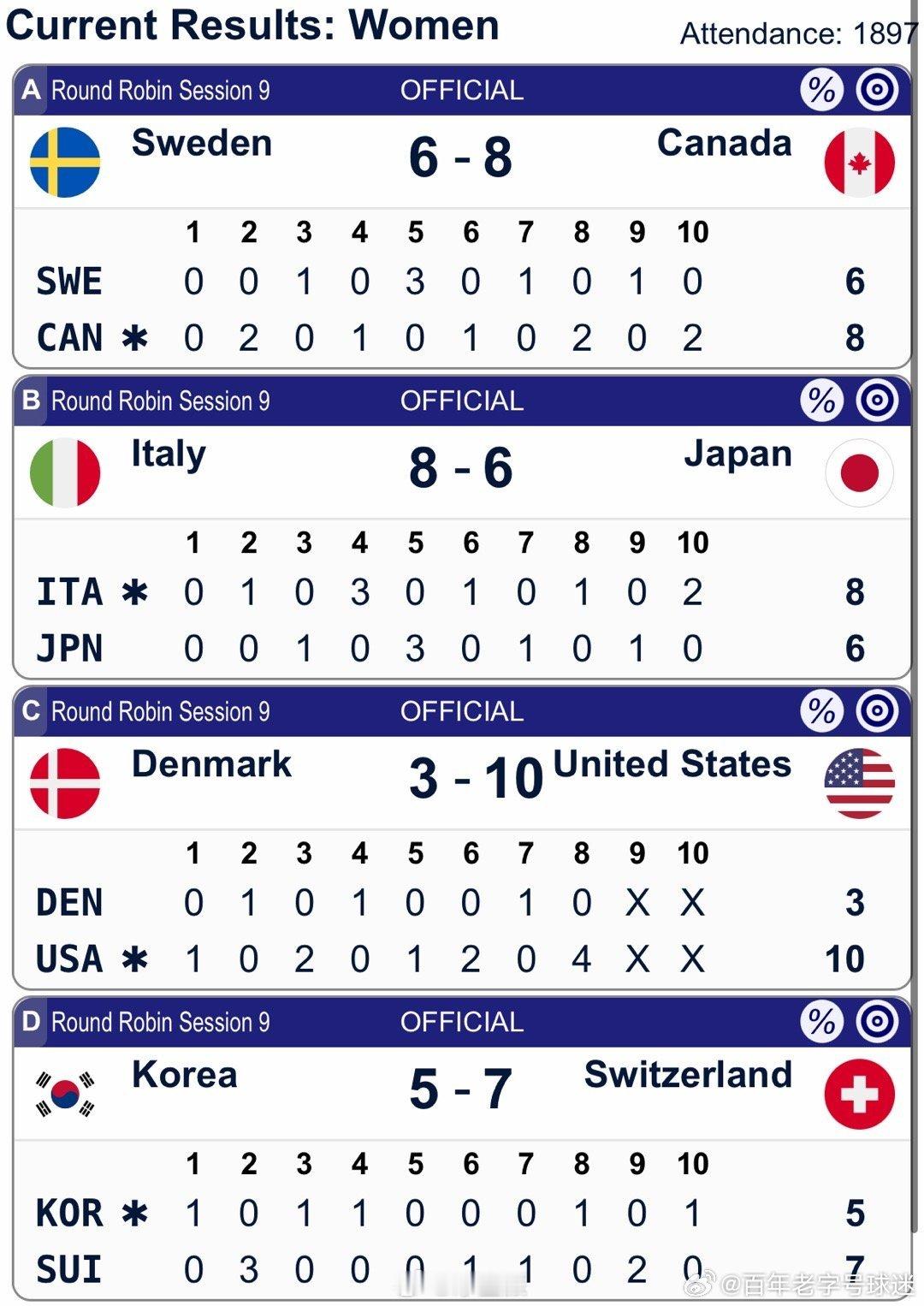Viewport: 924px width, 1306px height.
Task: Tap the target icon for Italy vs Japan
Action: [877, 401]
